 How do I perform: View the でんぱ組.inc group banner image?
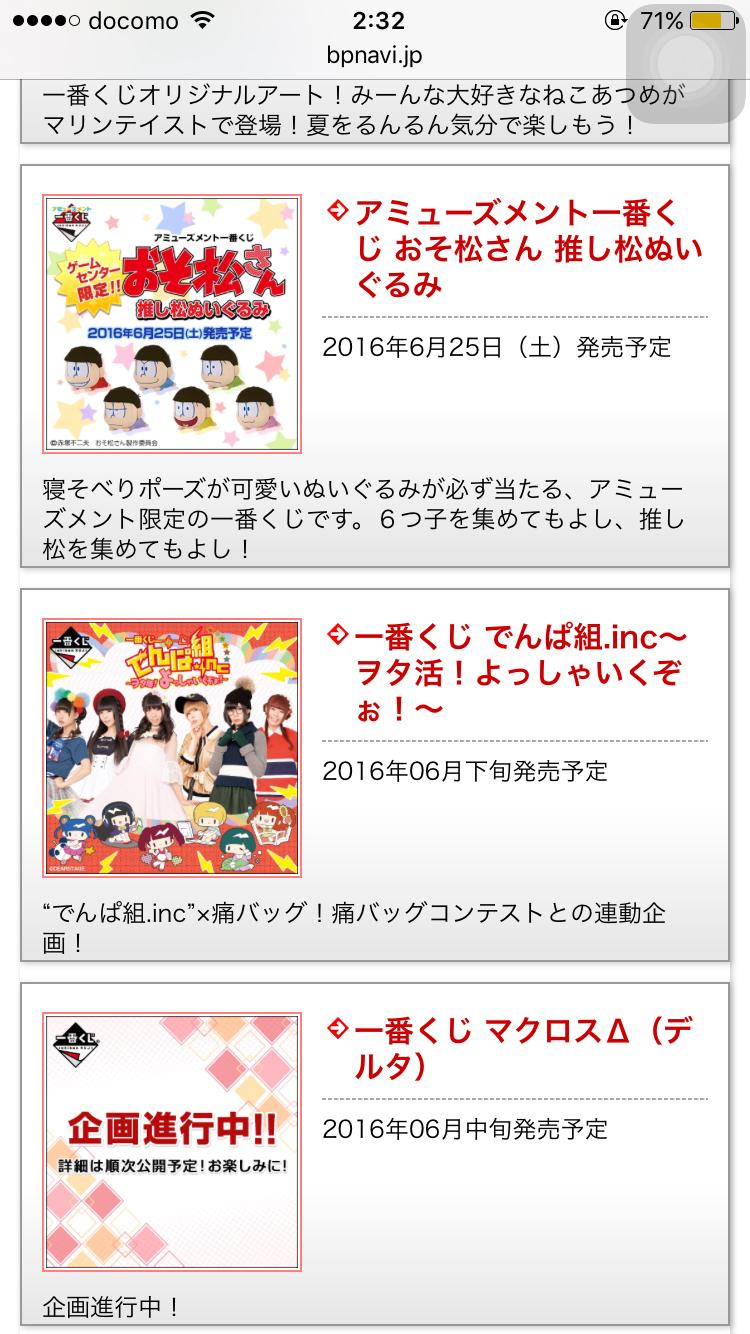(172, 747)
